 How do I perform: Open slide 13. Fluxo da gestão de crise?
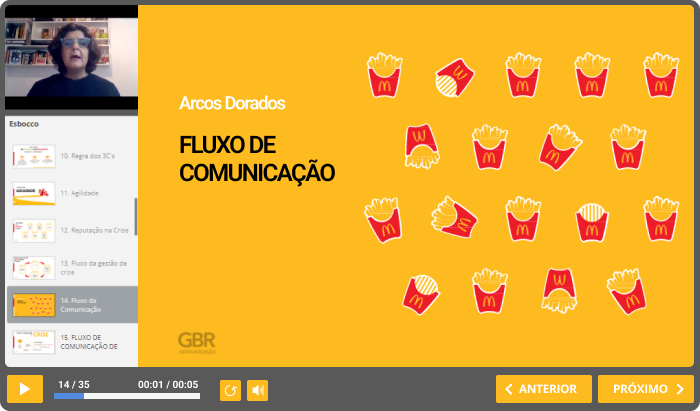(x=70, y=267)
